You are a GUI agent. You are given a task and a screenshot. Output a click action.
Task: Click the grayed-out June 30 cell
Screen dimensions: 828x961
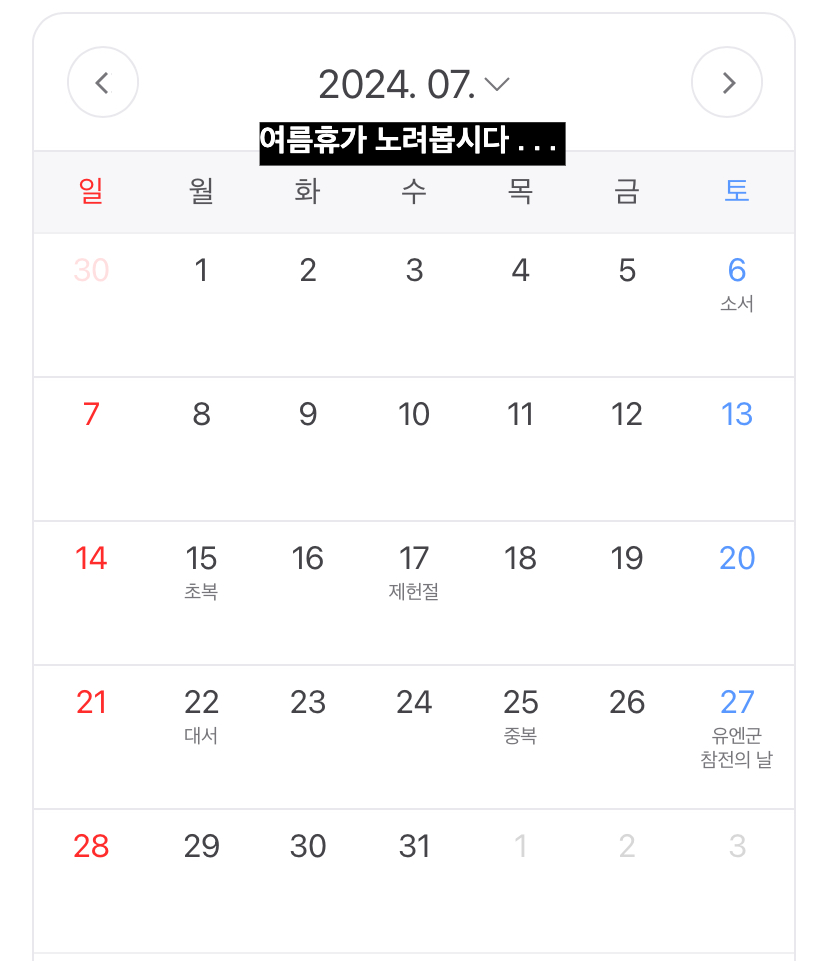coord(91,270)
